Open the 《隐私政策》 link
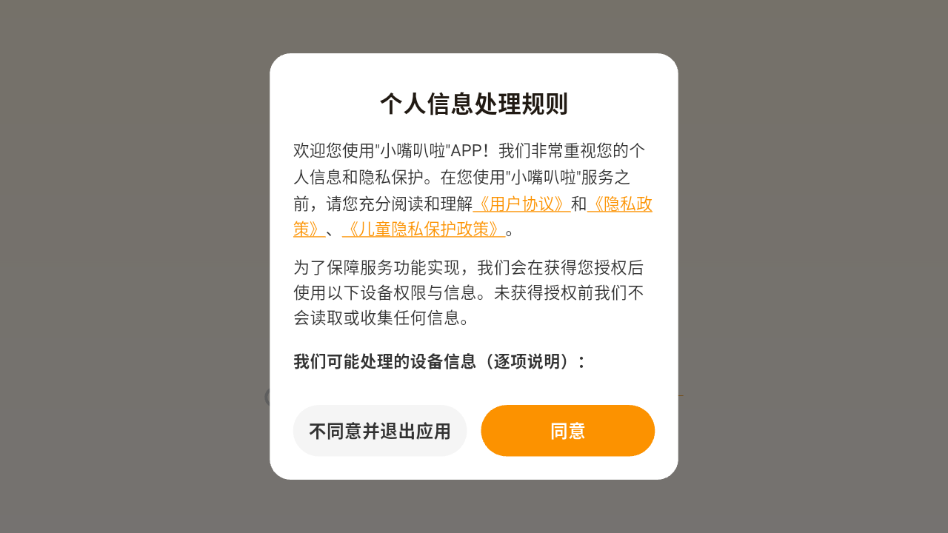Screen dimensions: 948x533 (619, 204)
